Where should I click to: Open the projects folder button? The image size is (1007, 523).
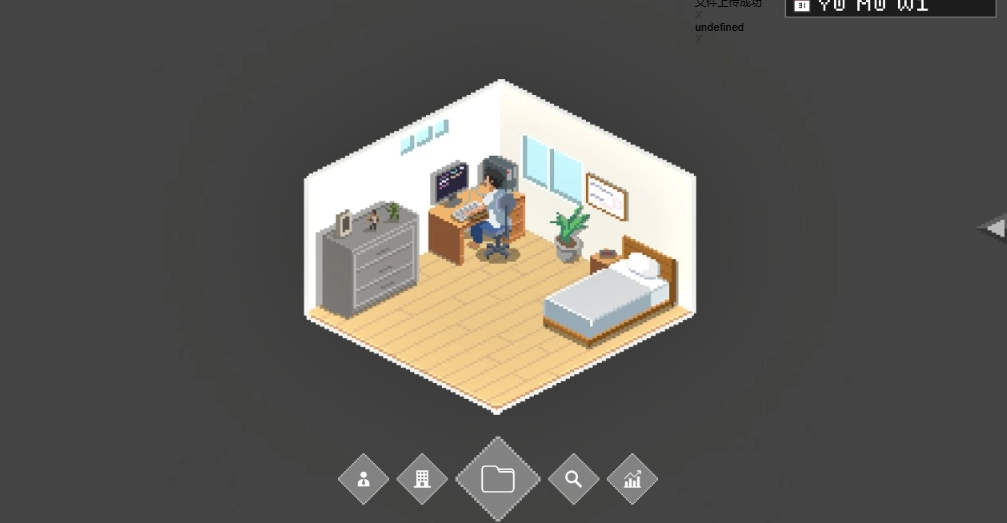pyautogui.click(x=498, y=479)
